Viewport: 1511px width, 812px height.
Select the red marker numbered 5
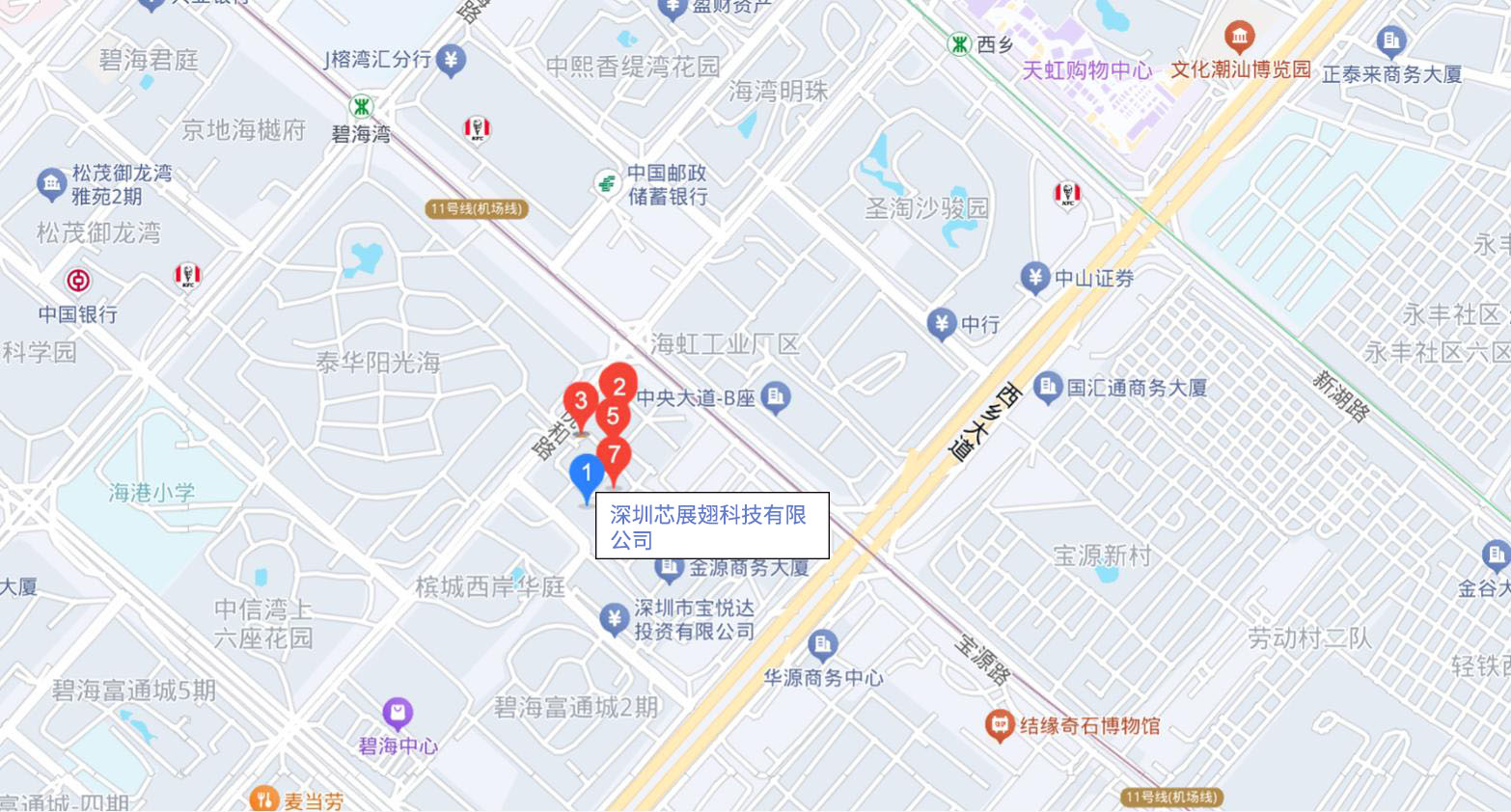[x=613, y=418]
